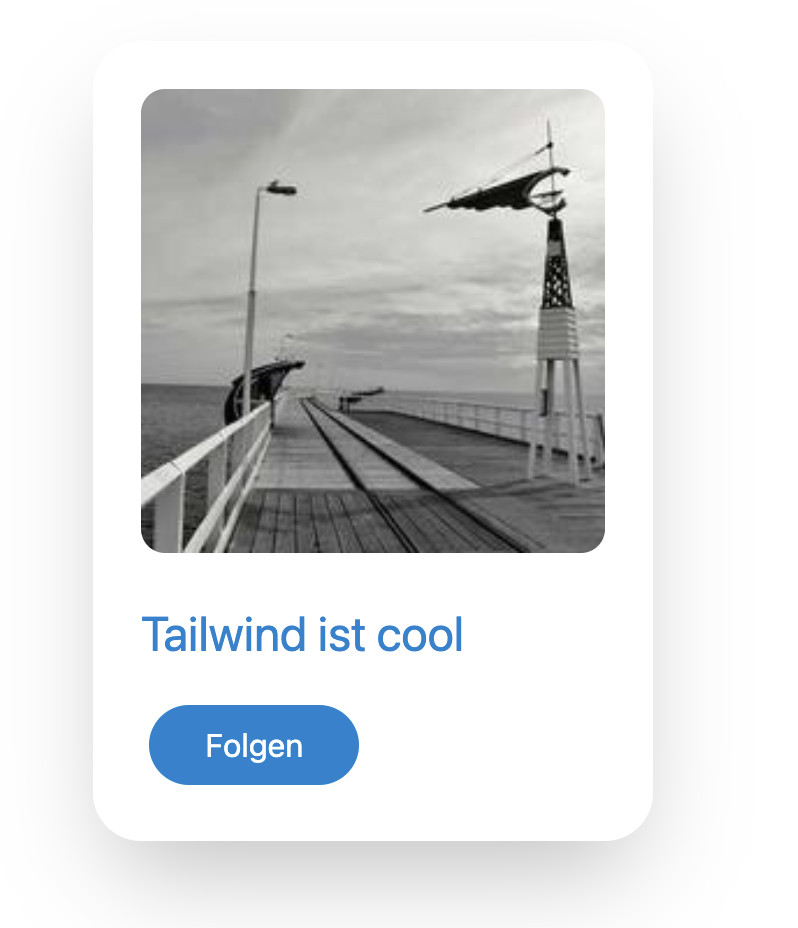Tap the Folgen button
Image resolution: width=798 pixels, height=928 pixels.
[x=254, y=745]
